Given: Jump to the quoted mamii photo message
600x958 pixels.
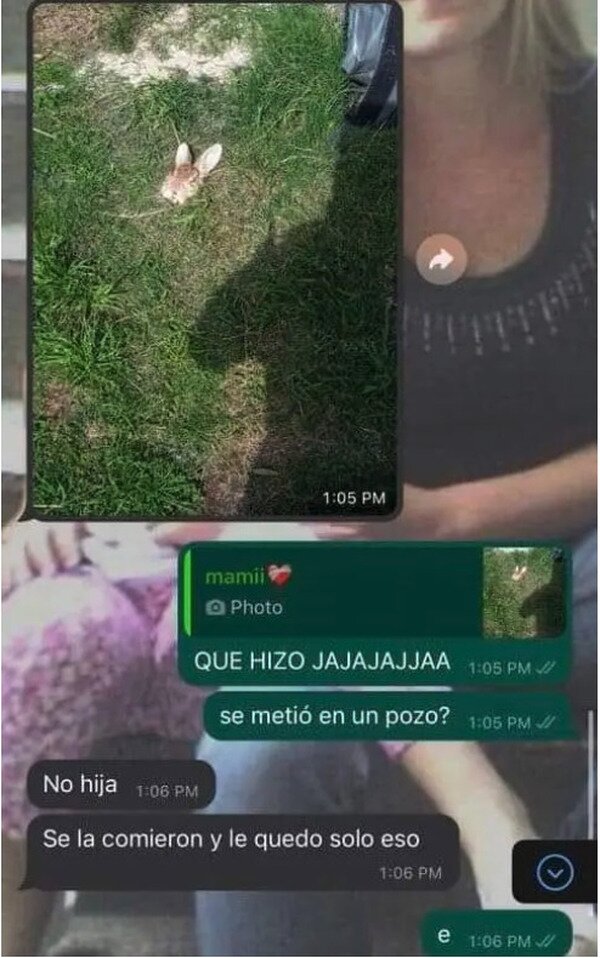Looking at the screenshot, I should coord(376,591).
